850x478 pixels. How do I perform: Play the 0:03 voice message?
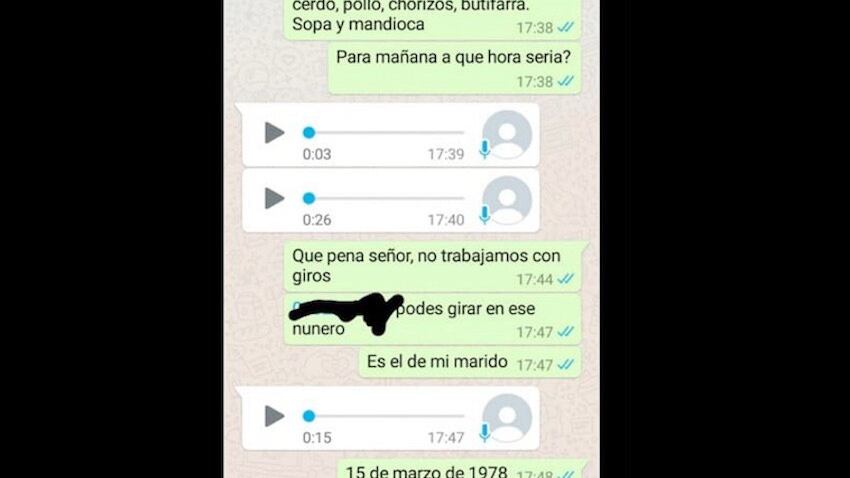pos(274,133)
